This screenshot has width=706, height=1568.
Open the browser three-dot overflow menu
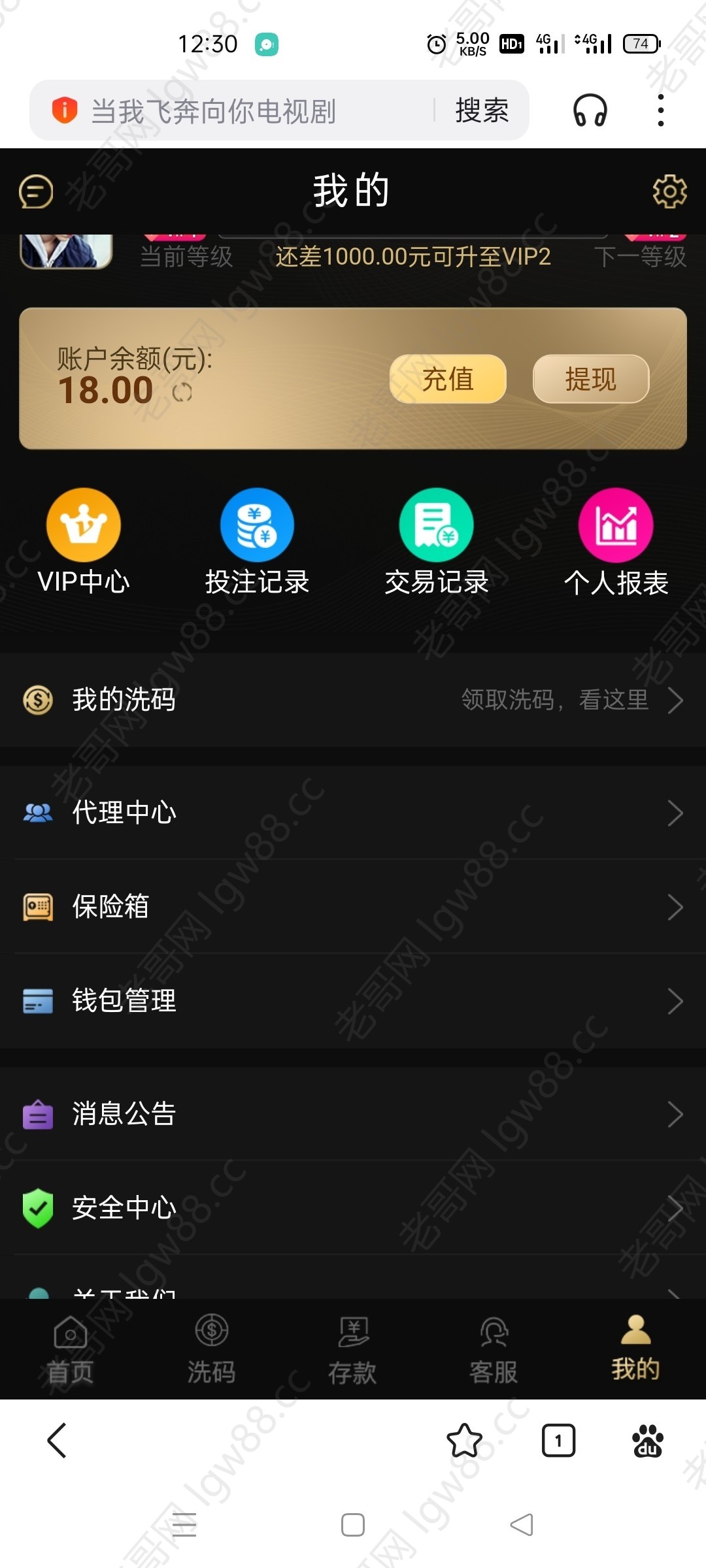(x=661, y=110)
